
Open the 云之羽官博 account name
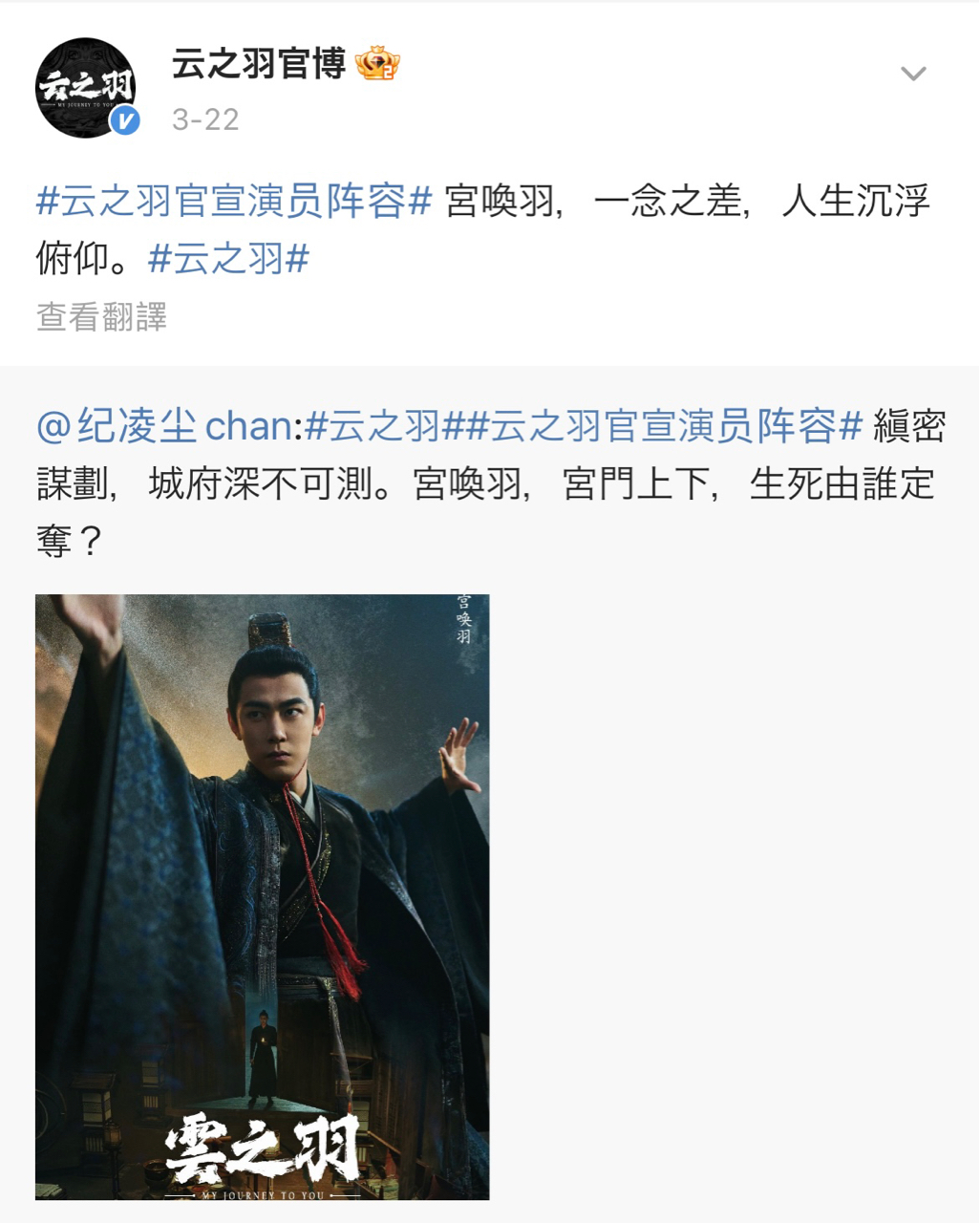258,64
